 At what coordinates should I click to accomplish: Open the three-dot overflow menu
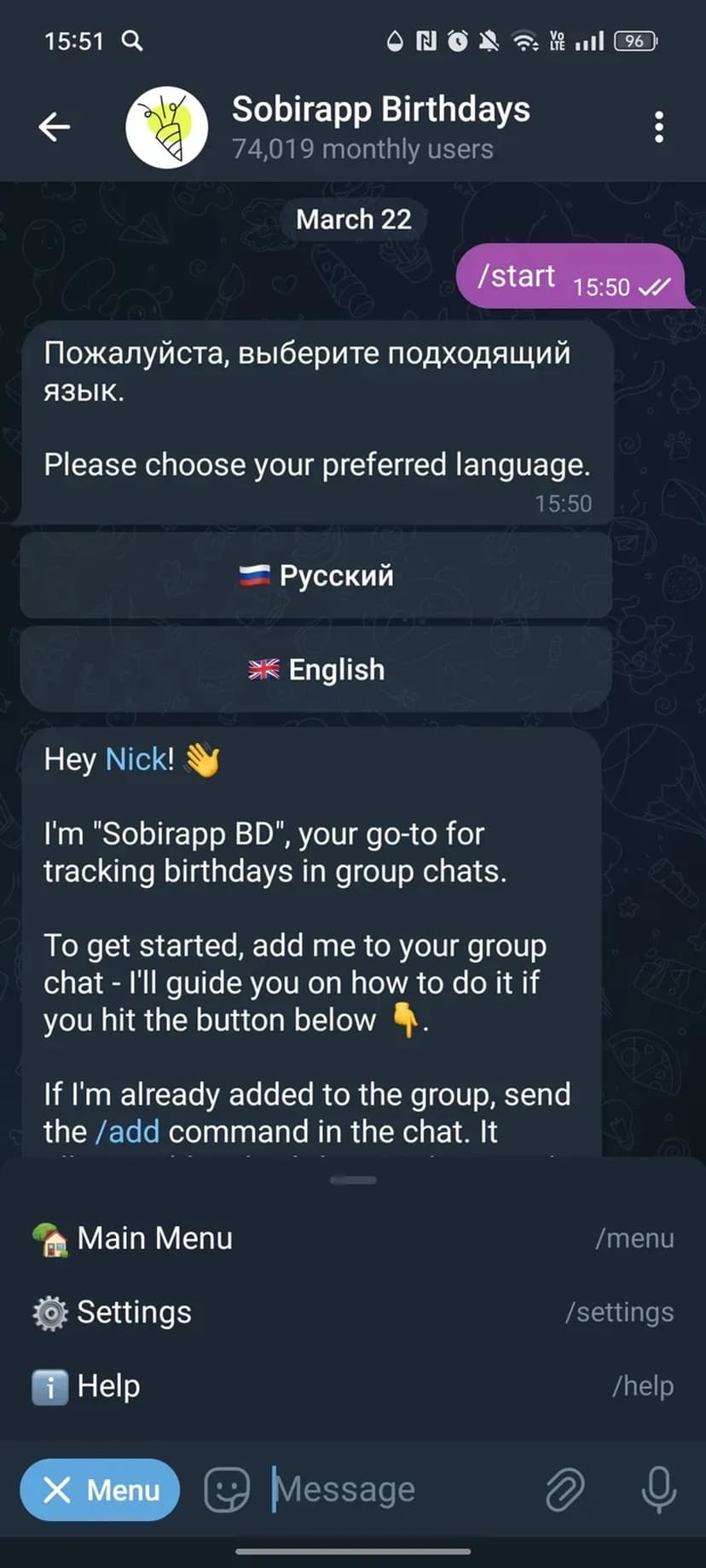(x=658, y=128)
